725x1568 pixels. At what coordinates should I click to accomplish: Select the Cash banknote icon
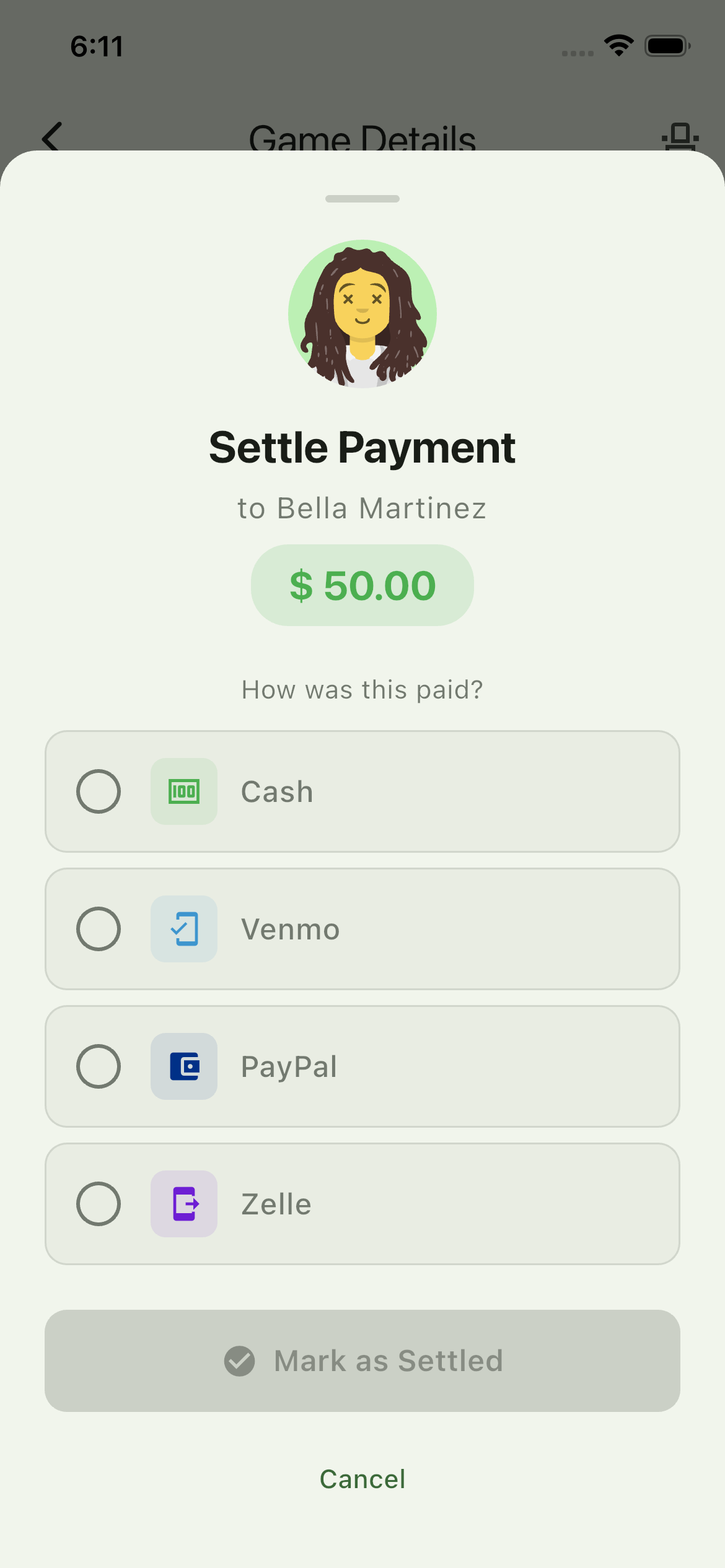coord(183,791)
